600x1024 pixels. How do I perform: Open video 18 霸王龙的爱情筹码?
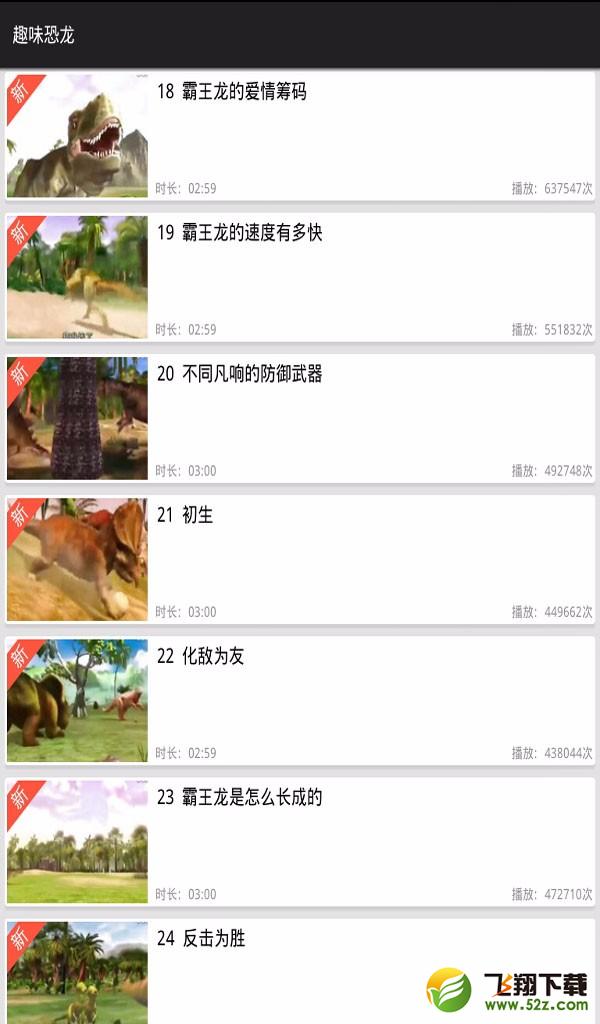coord(300,136)
